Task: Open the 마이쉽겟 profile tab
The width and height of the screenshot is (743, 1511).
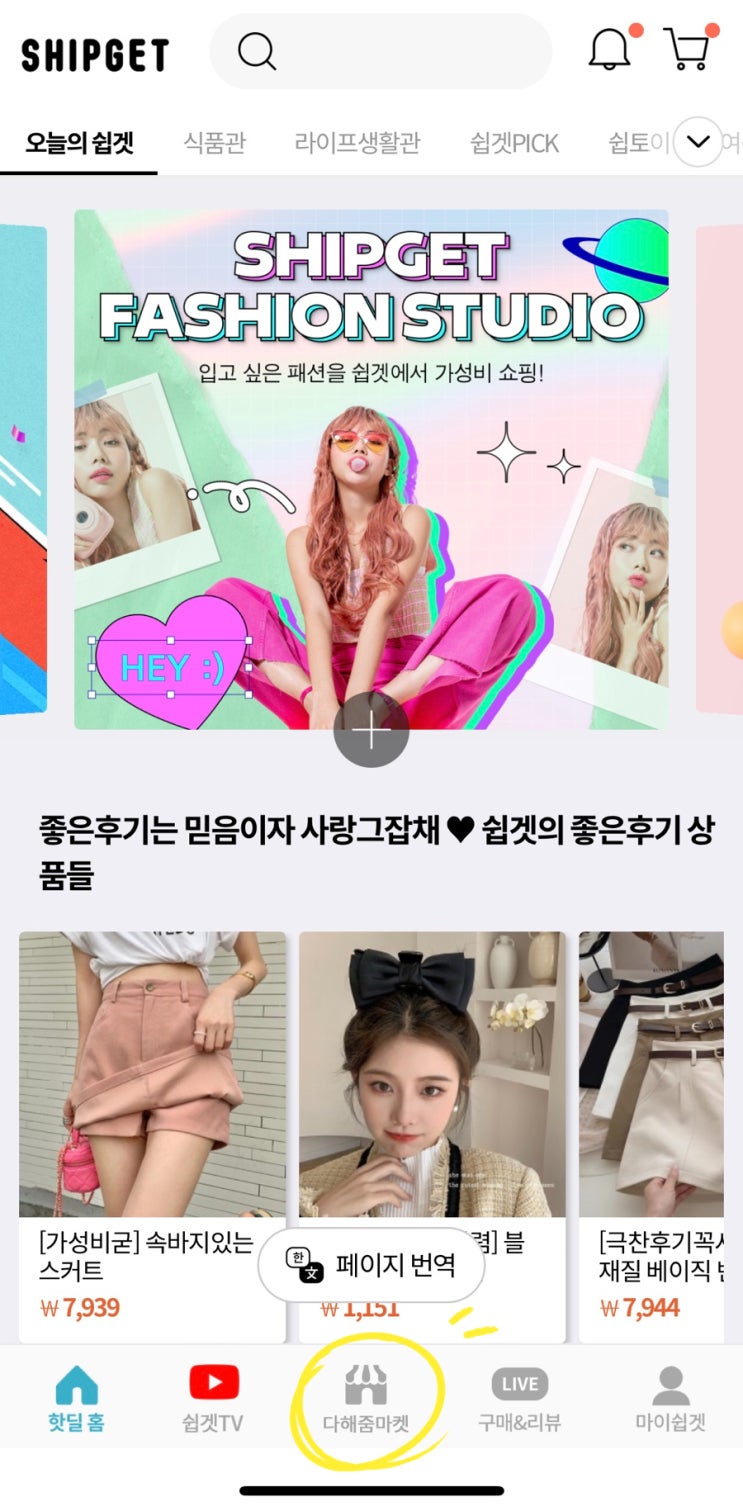Action: point(670,1400)
